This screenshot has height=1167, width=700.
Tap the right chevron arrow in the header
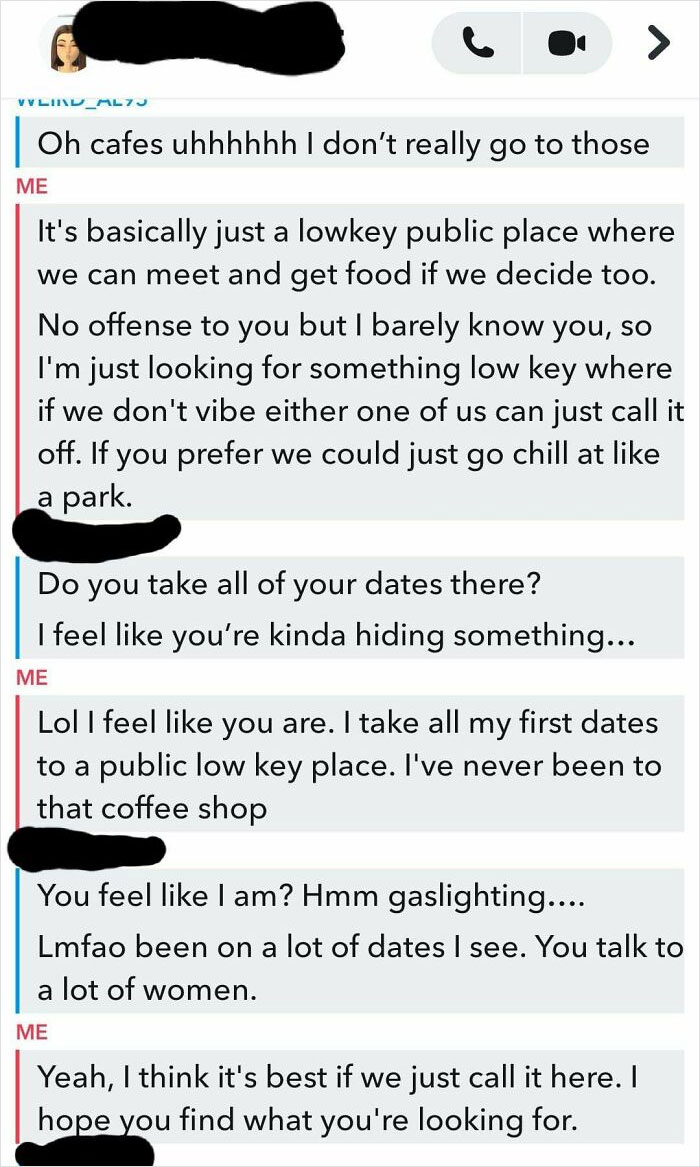pyautogui.click(x=657, y=43)
